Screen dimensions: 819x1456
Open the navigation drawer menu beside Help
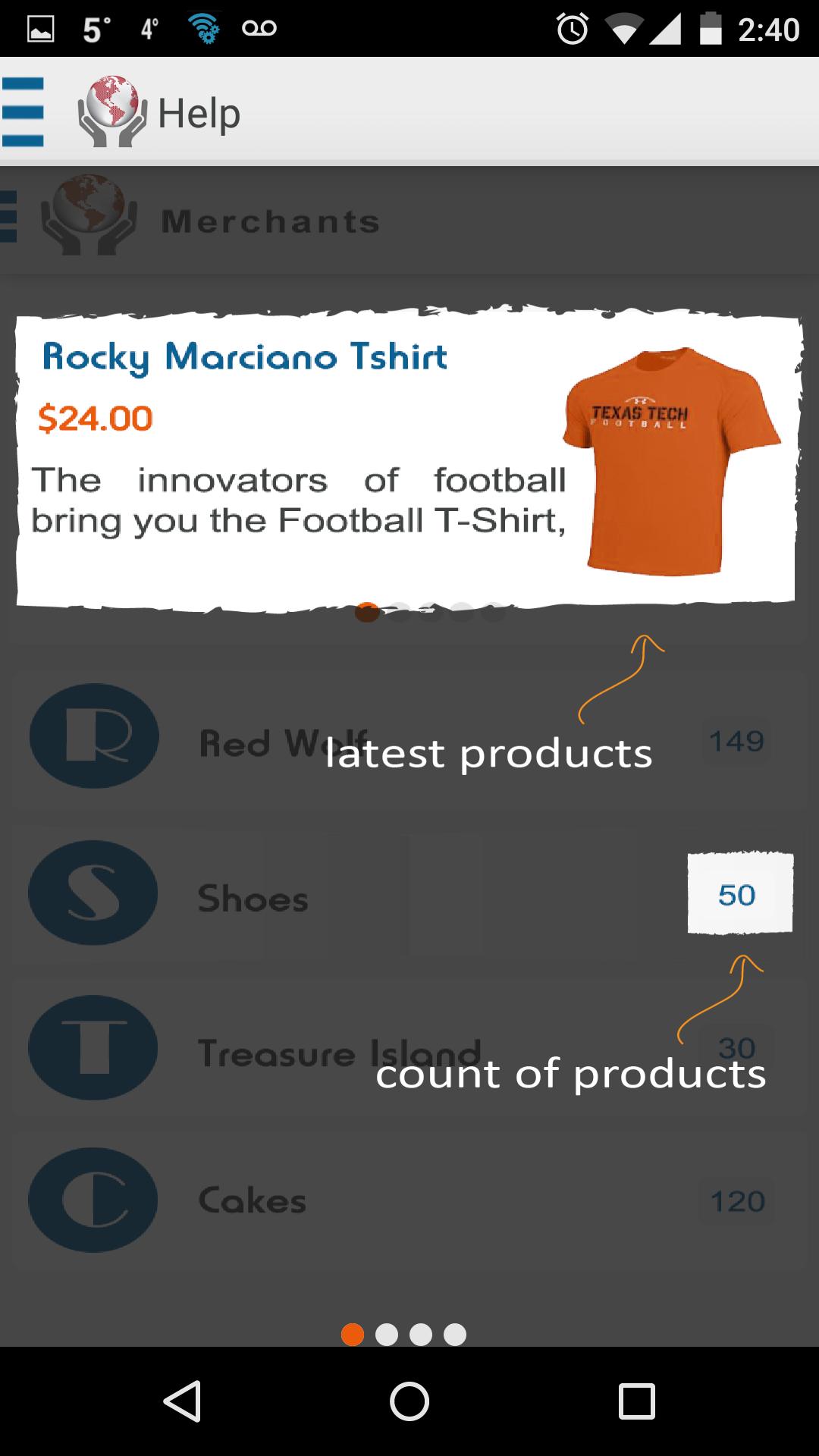[24, 112]
